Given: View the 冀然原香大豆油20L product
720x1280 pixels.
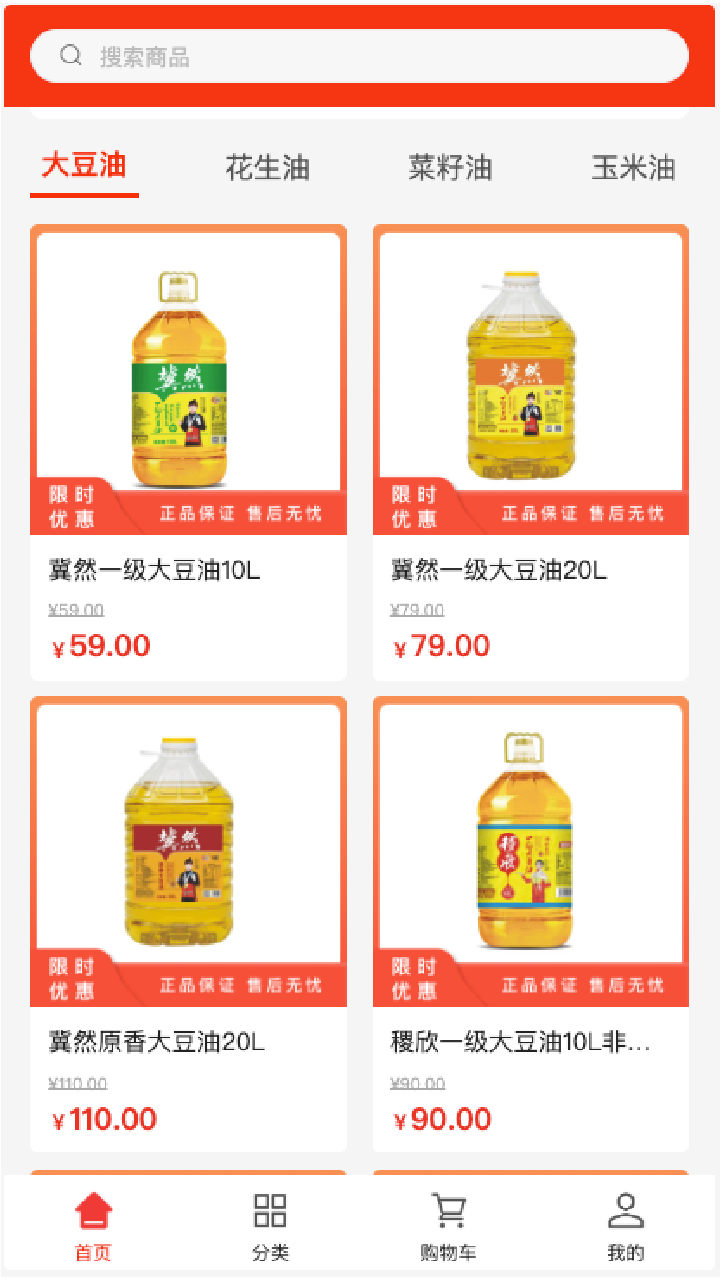Looking at the screenshot, I should (188, 922).
